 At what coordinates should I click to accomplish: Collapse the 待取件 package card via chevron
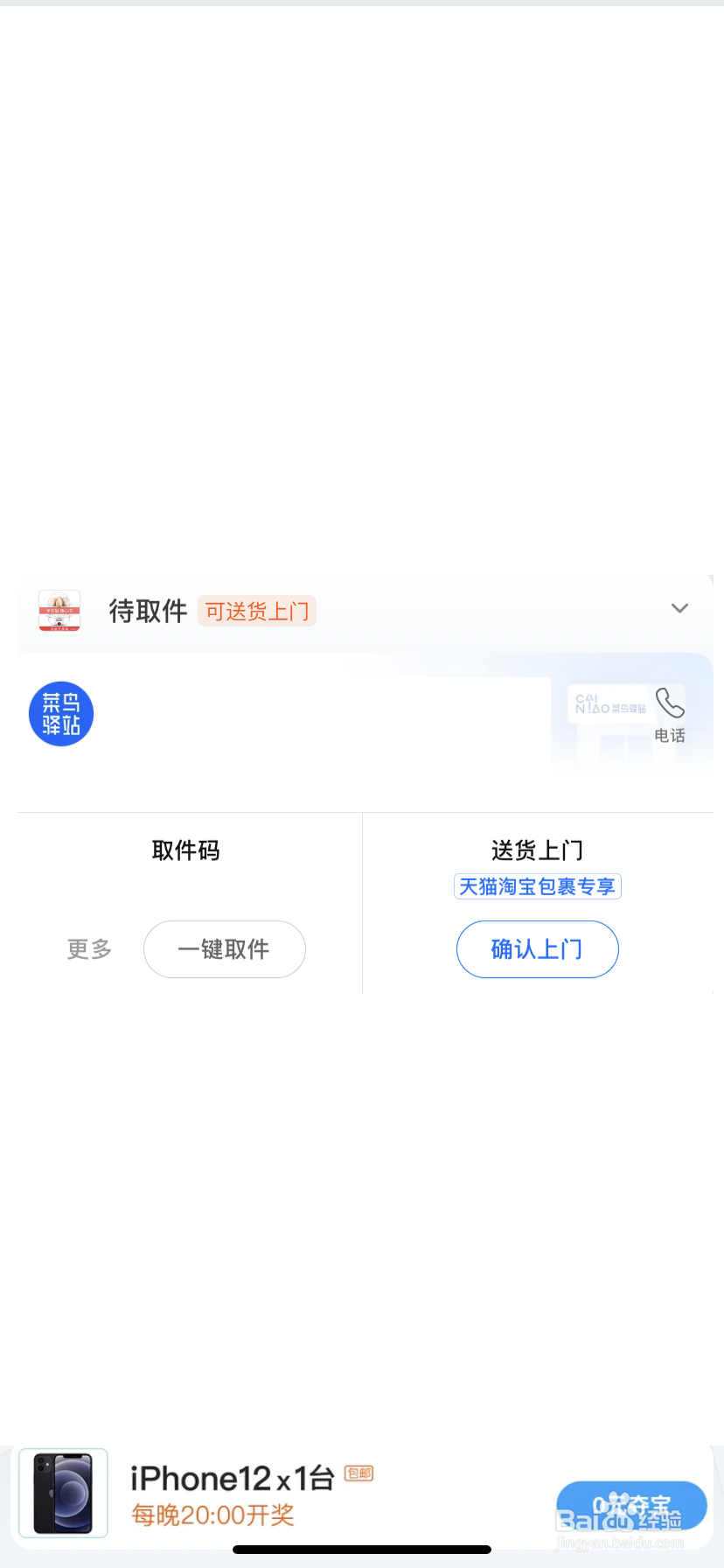[x=679, y=608]
